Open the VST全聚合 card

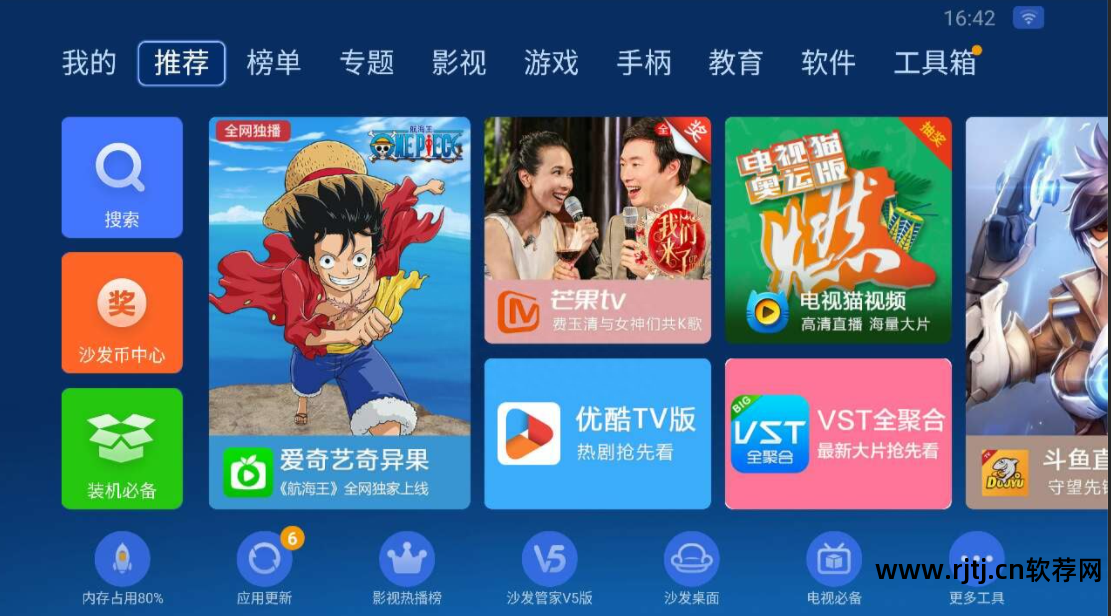tap(837, 433)
